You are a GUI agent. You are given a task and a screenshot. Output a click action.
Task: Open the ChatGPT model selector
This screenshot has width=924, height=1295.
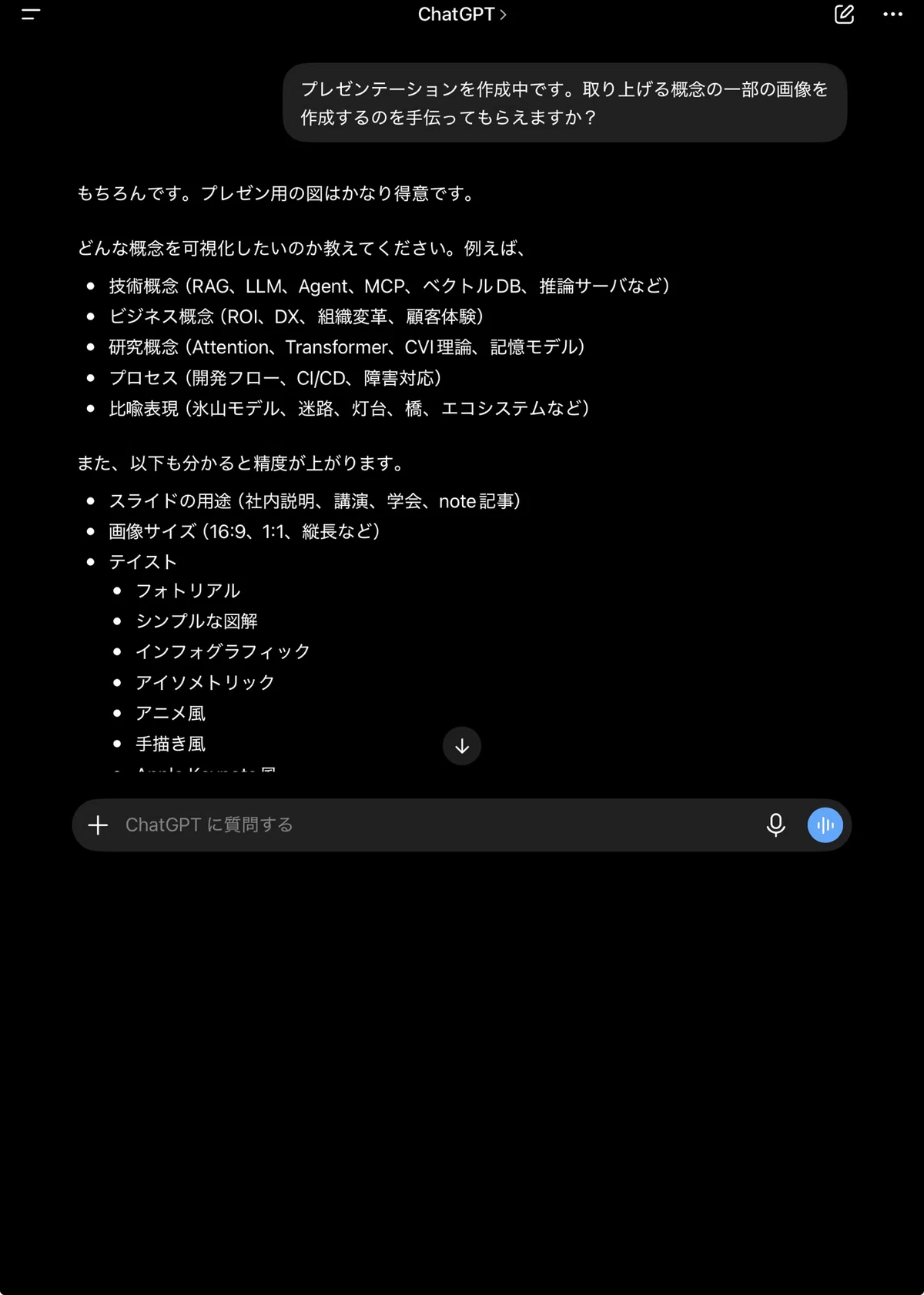pos(462,15)
